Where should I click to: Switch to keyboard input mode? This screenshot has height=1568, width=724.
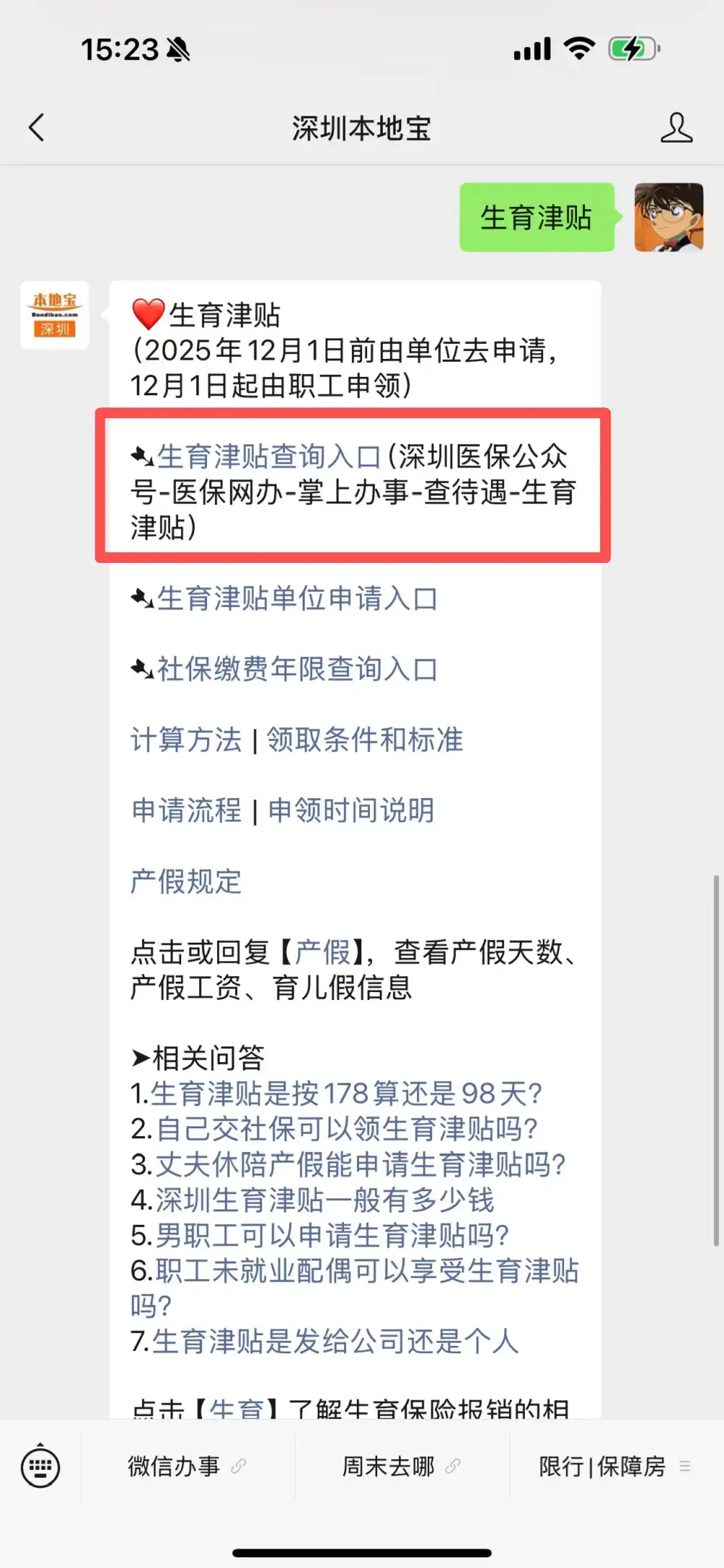click(x=41, y=1466)
